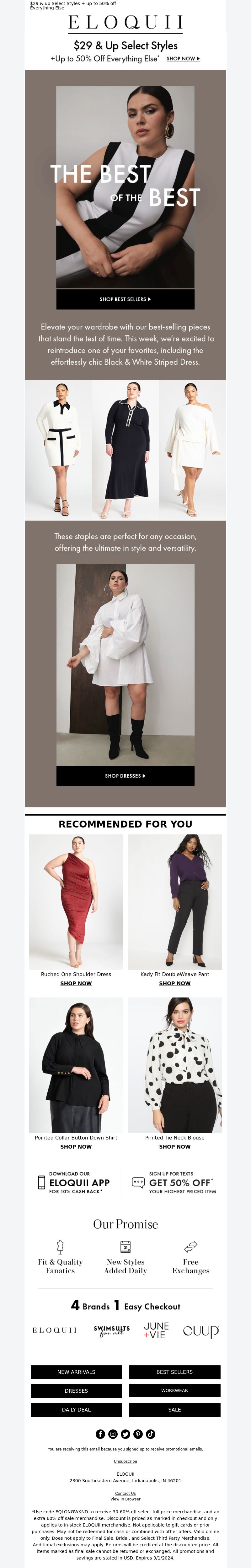This screenshot has width=251, height=1568.
Task: Tap the Shop Dresses button
Action: (125, 776)
